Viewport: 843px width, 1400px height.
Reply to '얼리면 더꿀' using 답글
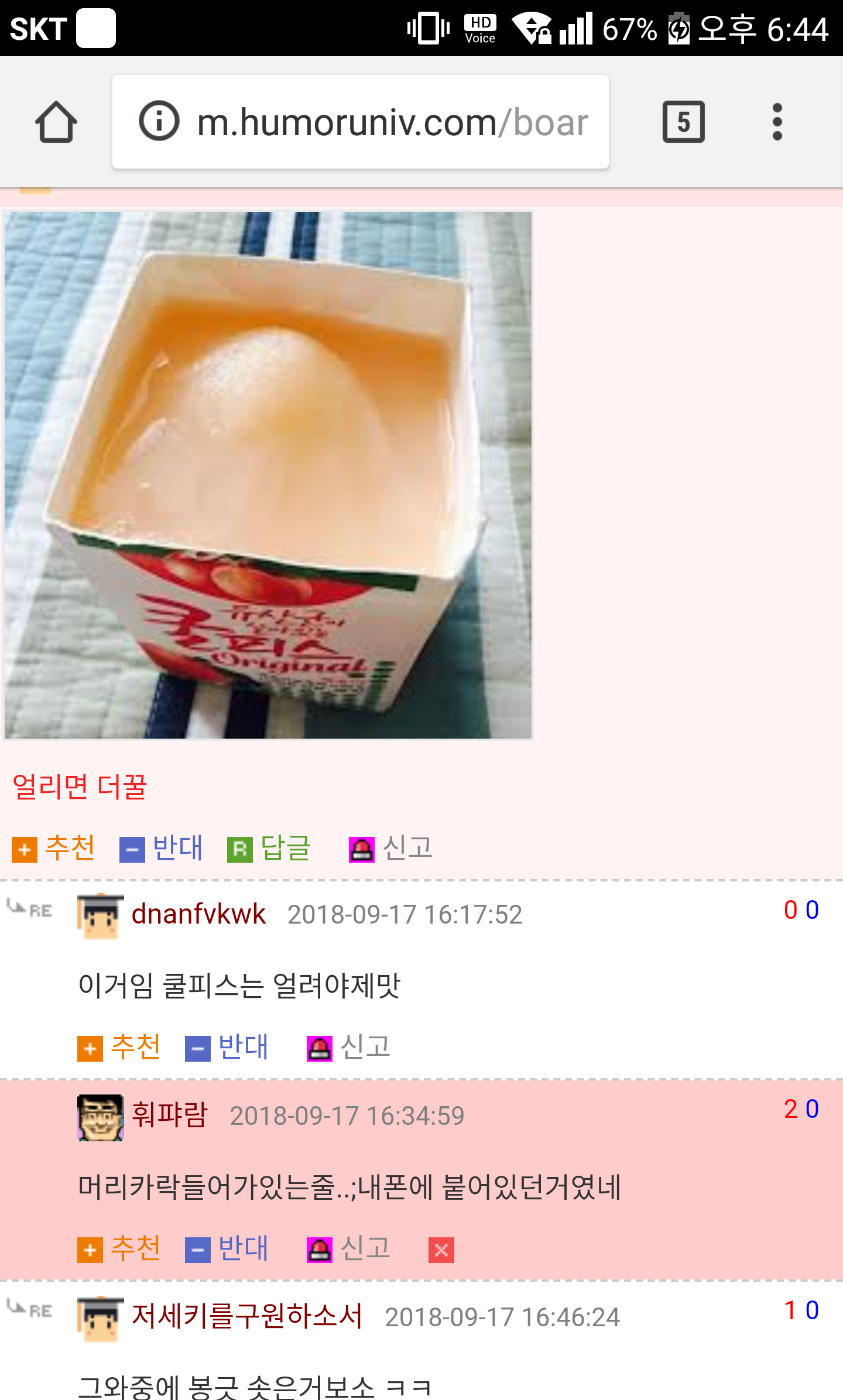[269, 848]
